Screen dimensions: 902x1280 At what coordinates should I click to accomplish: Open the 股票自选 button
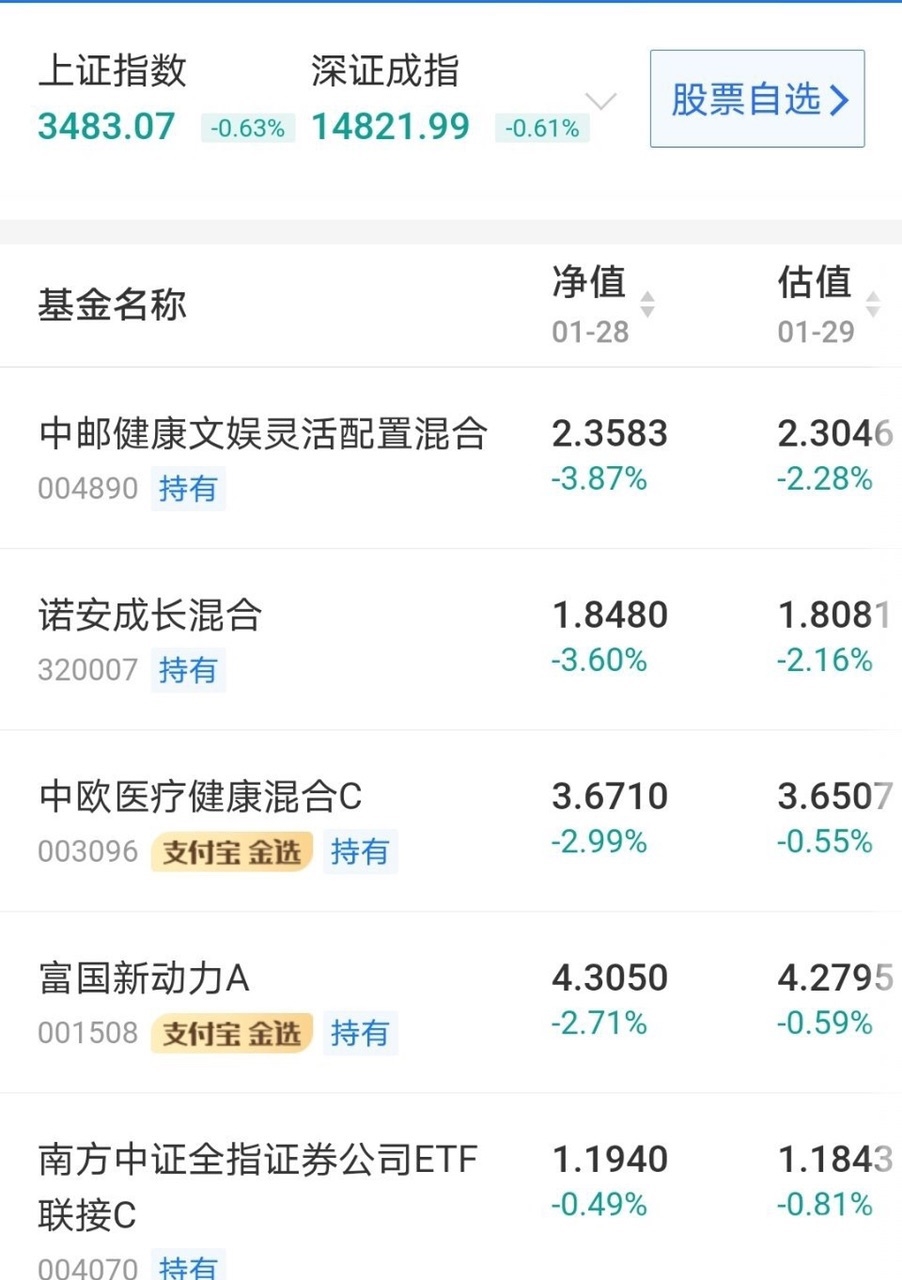point(757,99)
